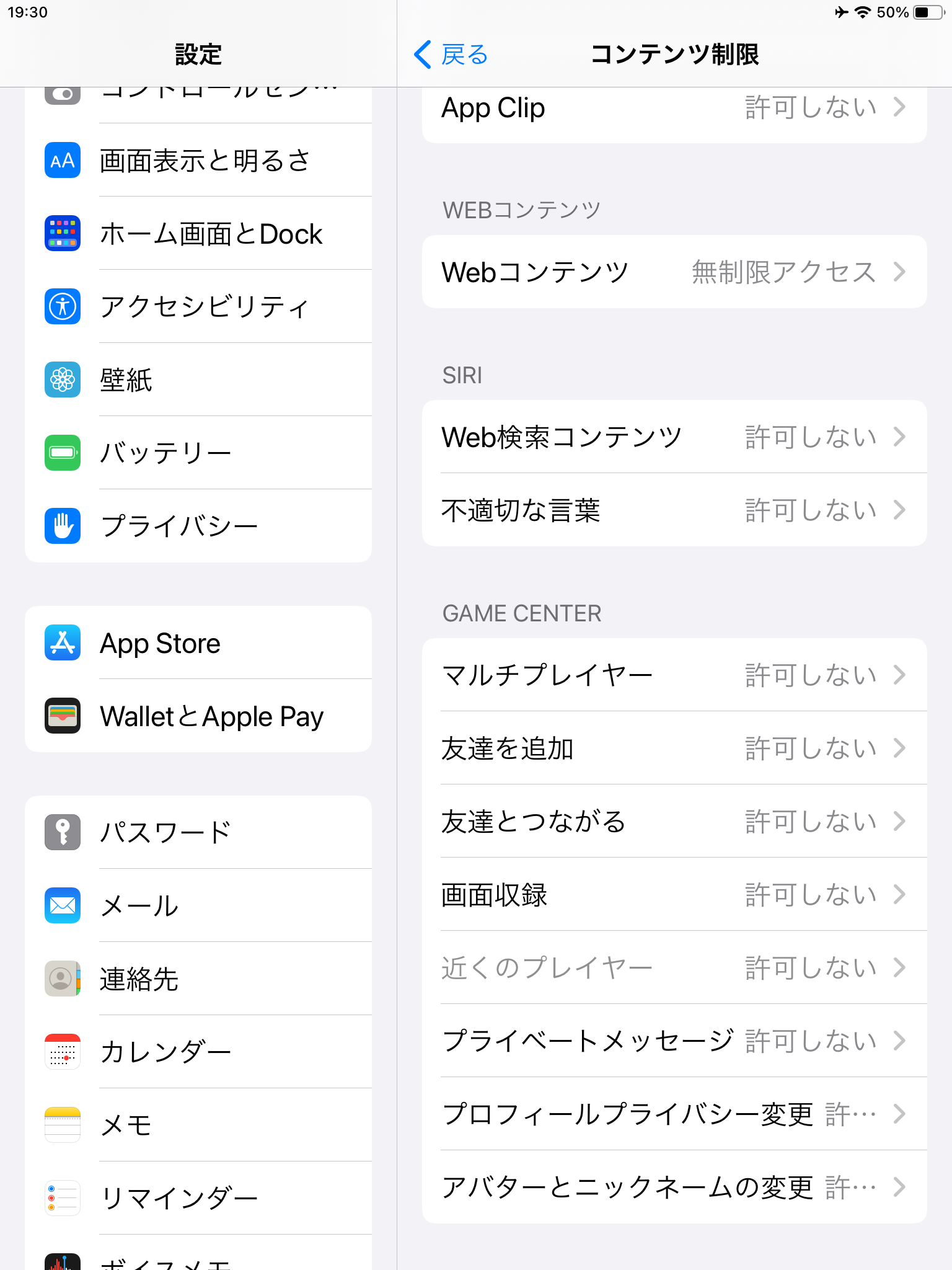
Task: Open アバターとニックネームの変更 setting
Action: pyautogui.click(x=674, y=1187)
